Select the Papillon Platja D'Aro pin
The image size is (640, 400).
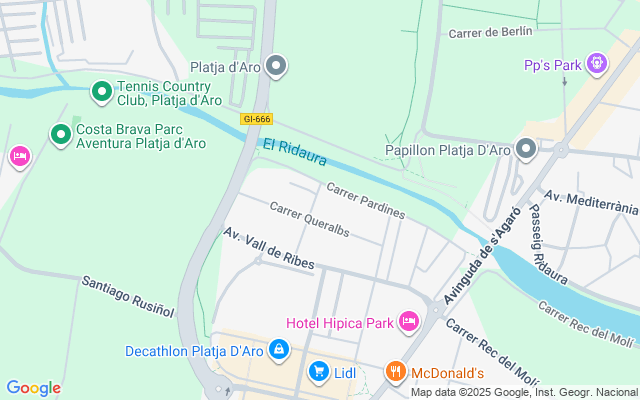(526, 149)
